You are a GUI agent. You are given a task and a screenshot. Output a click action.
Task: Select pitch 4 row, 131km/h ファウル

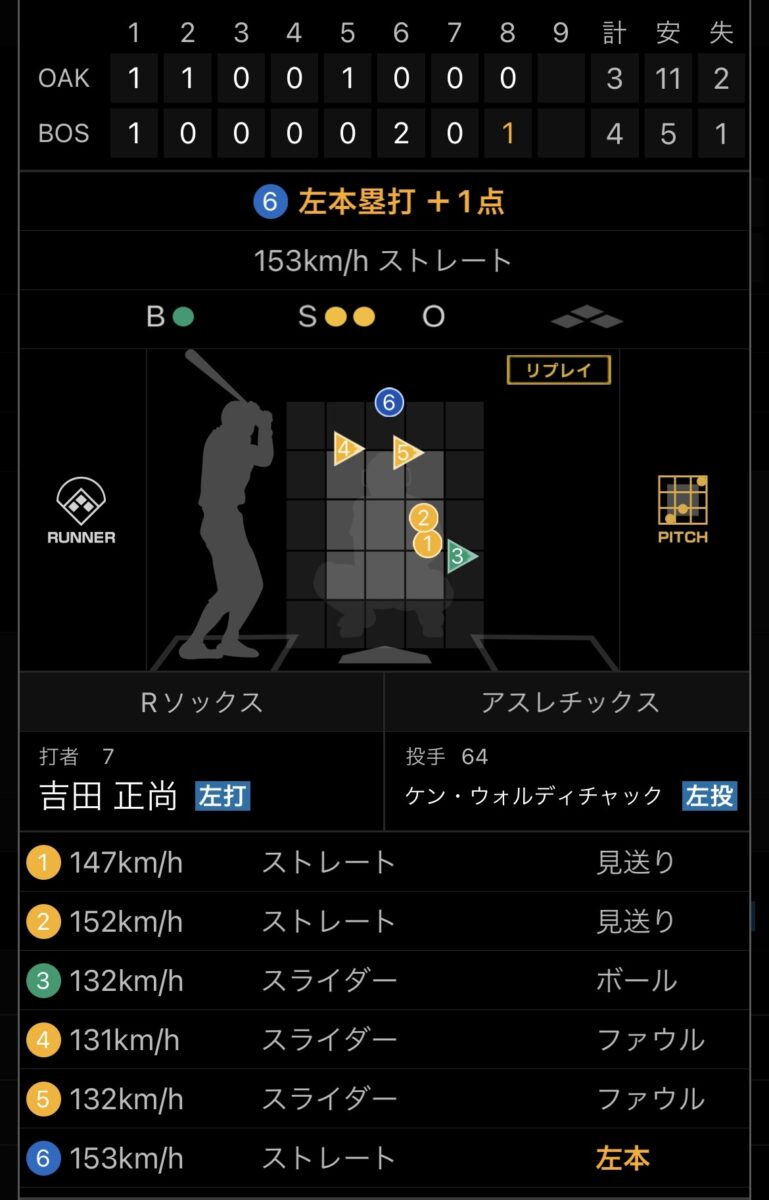(x=384, y=1040)
